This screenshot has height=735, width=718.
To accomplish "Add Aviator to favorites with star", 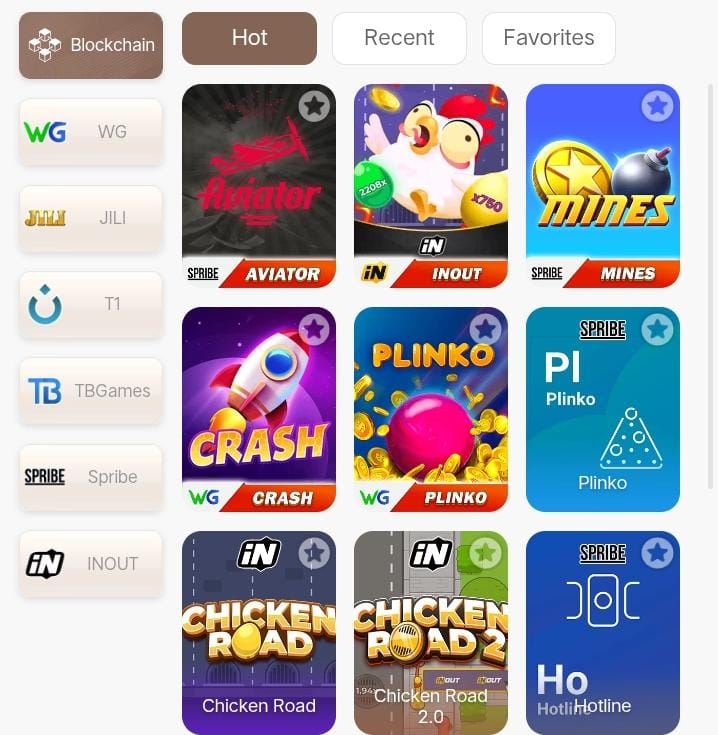I will pos(314,106).
